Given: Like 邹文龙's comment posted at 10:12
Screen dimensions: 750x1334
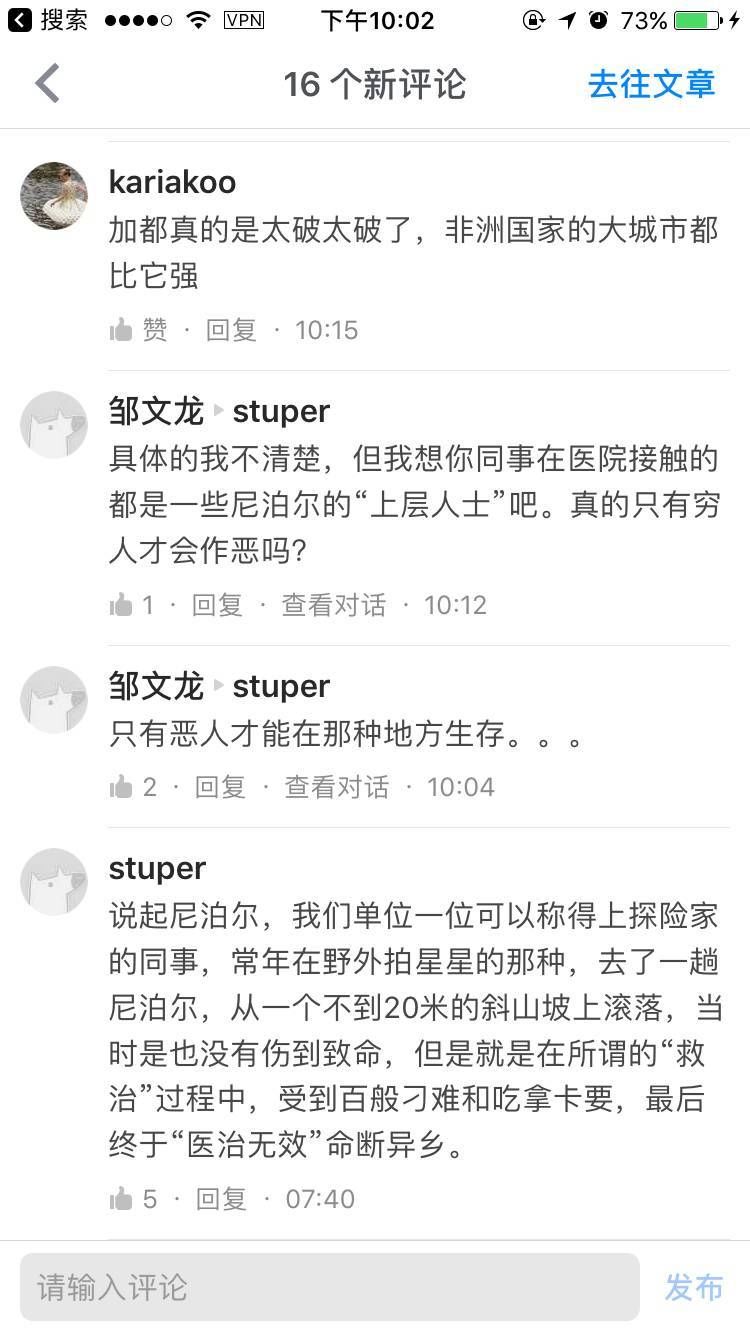Looking at the screenshot, I should coord(131,605).
